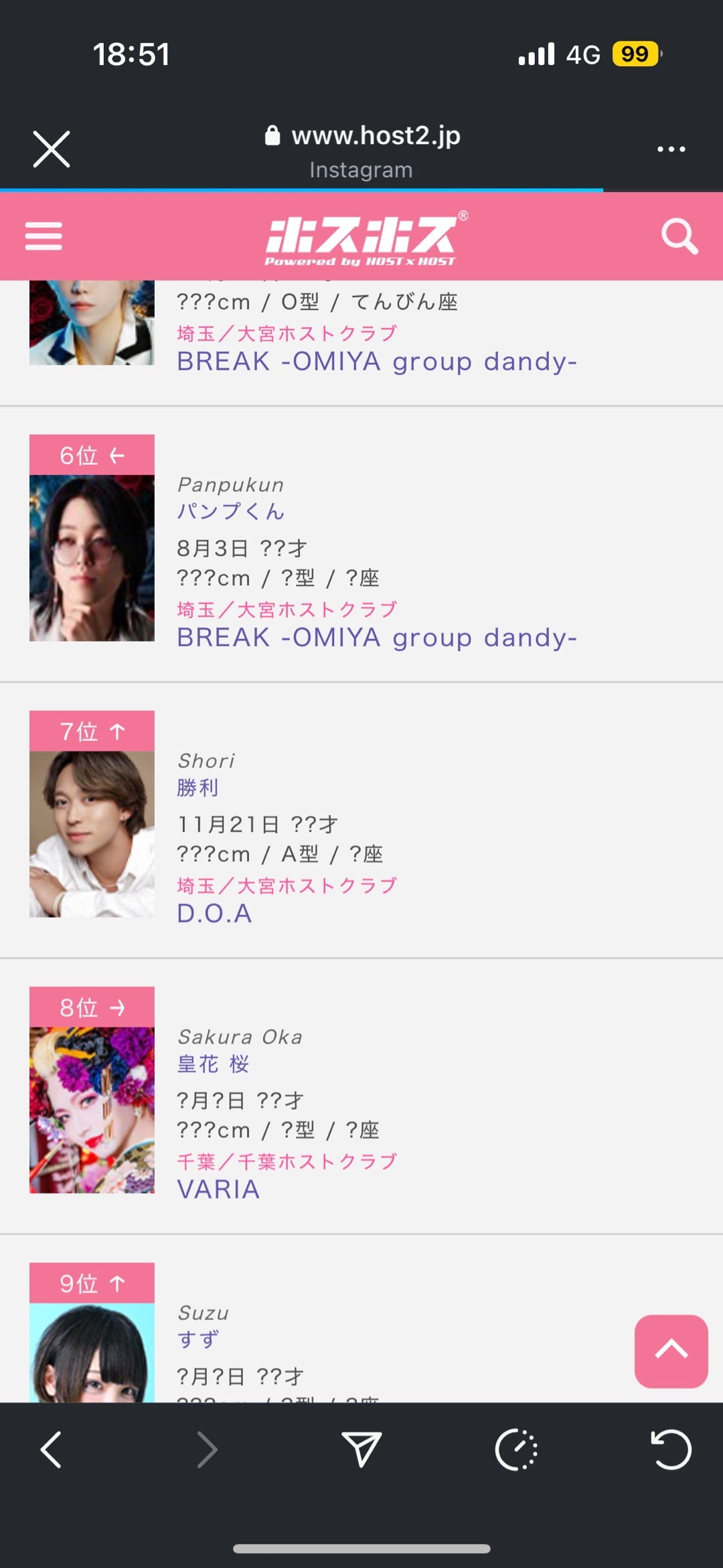Screen dimensions: 723x1568
Task: Open the hamburger menu
Action: (x=44, y=236)
